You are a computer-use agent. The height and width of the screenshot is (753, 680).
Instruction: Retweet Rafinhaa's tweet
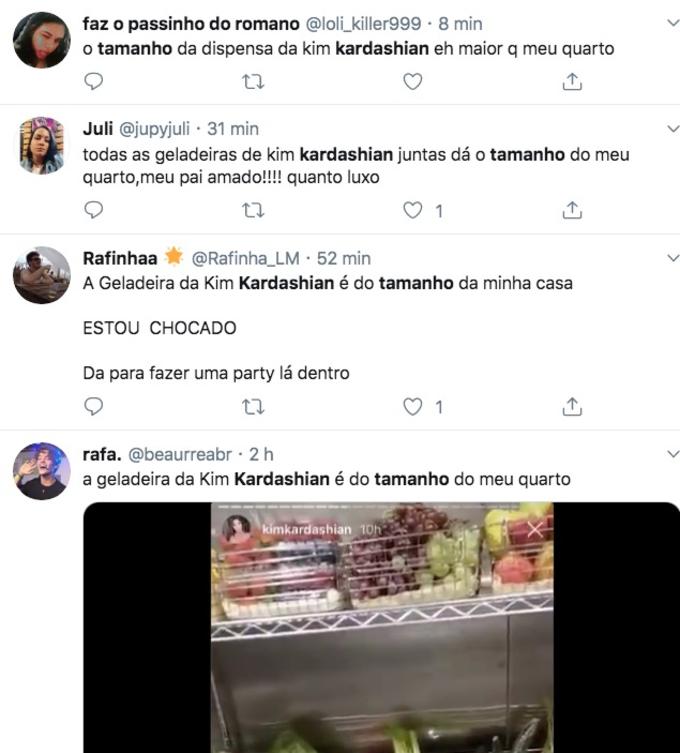[x=253, y=406]
